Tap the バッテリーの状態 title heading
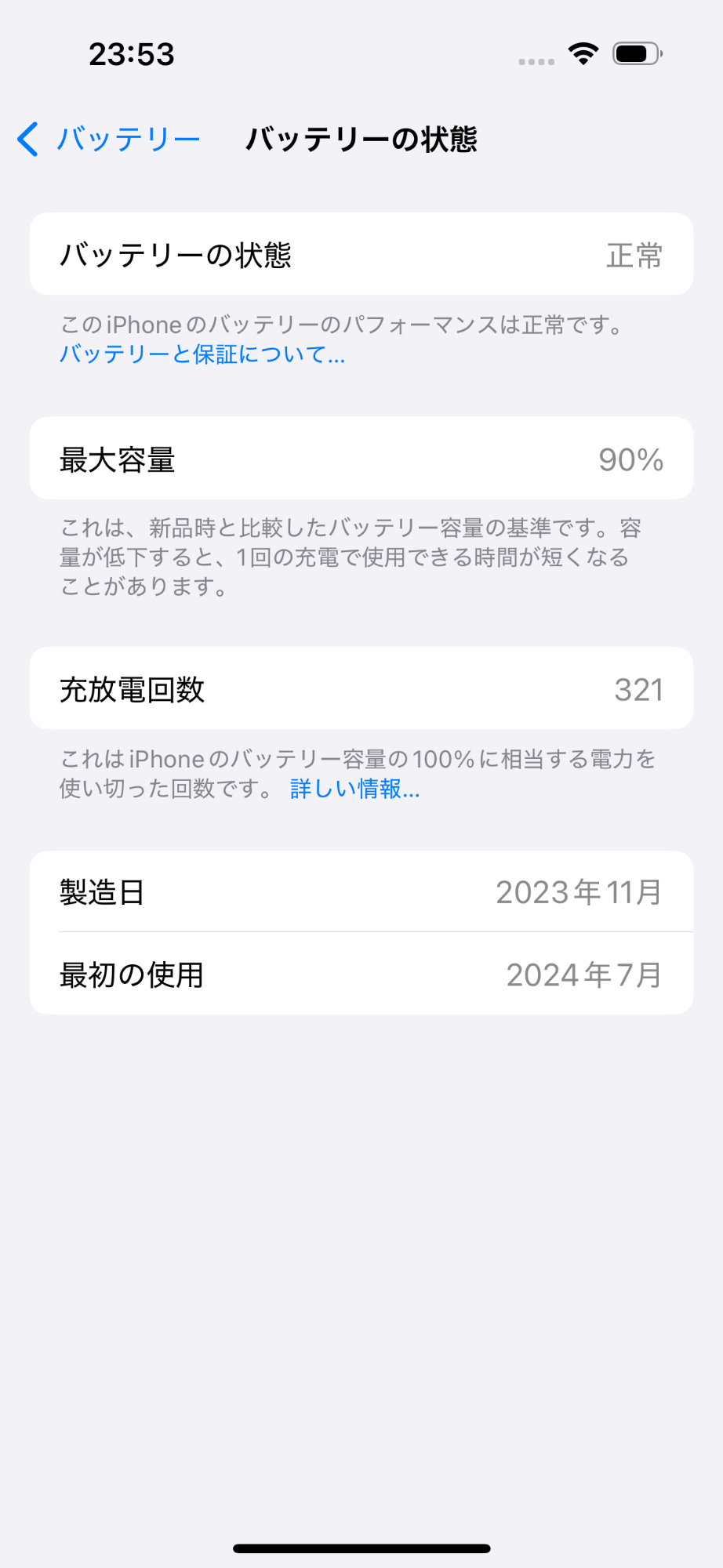The width and height of the screenshot is (723, 1568). (x=363, y=139)
